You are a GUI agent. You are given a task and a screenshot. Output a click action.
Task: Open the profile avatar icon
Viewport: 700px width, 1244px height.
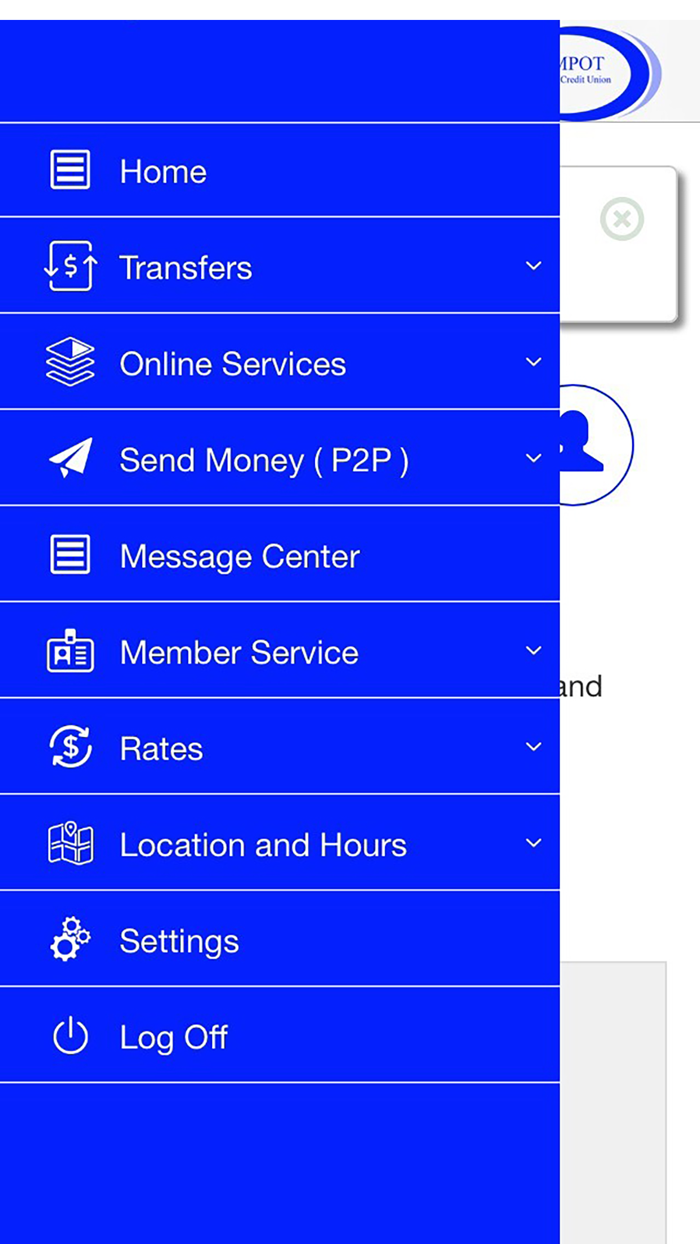[x=596, y=444]
